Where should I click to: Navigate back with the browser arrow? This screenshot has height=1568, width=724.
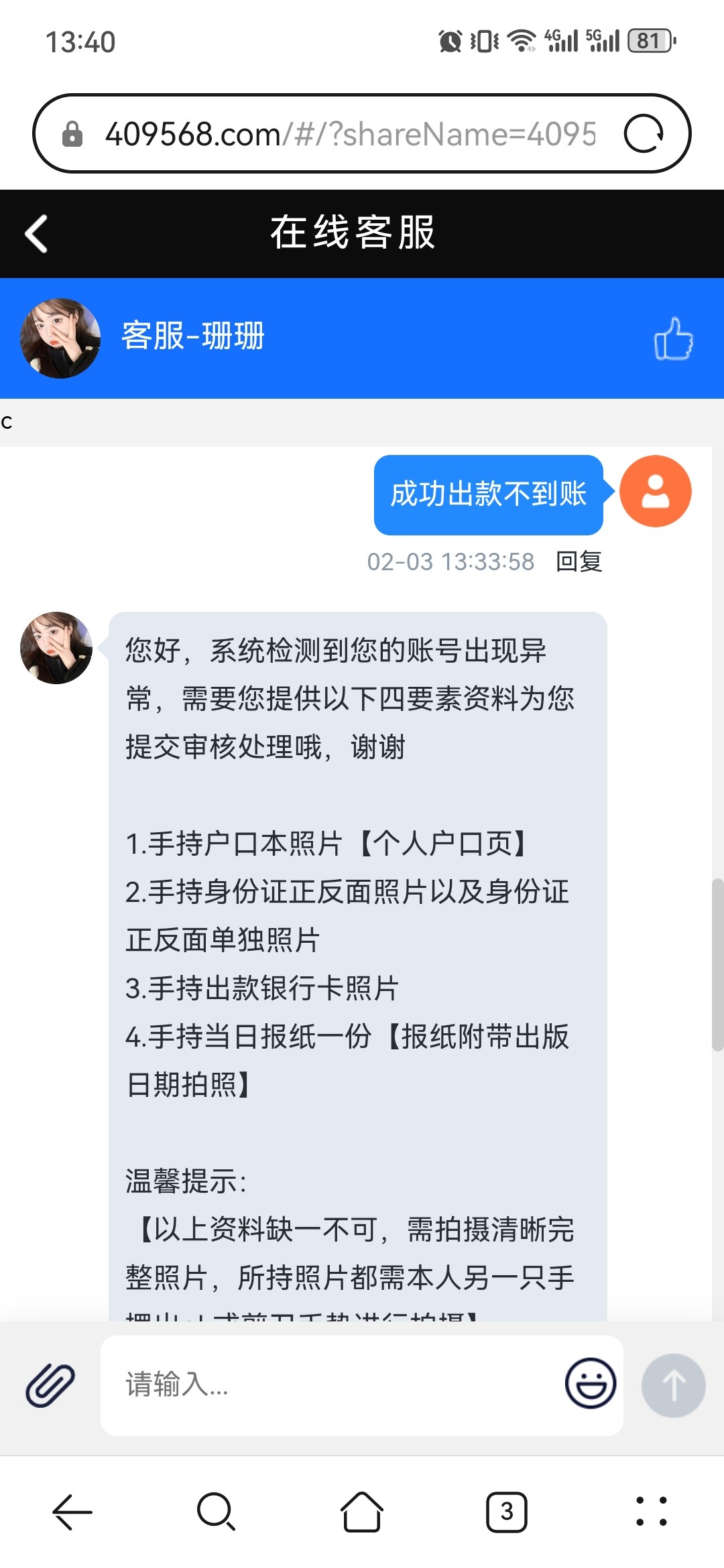[x=72, y=1512]
